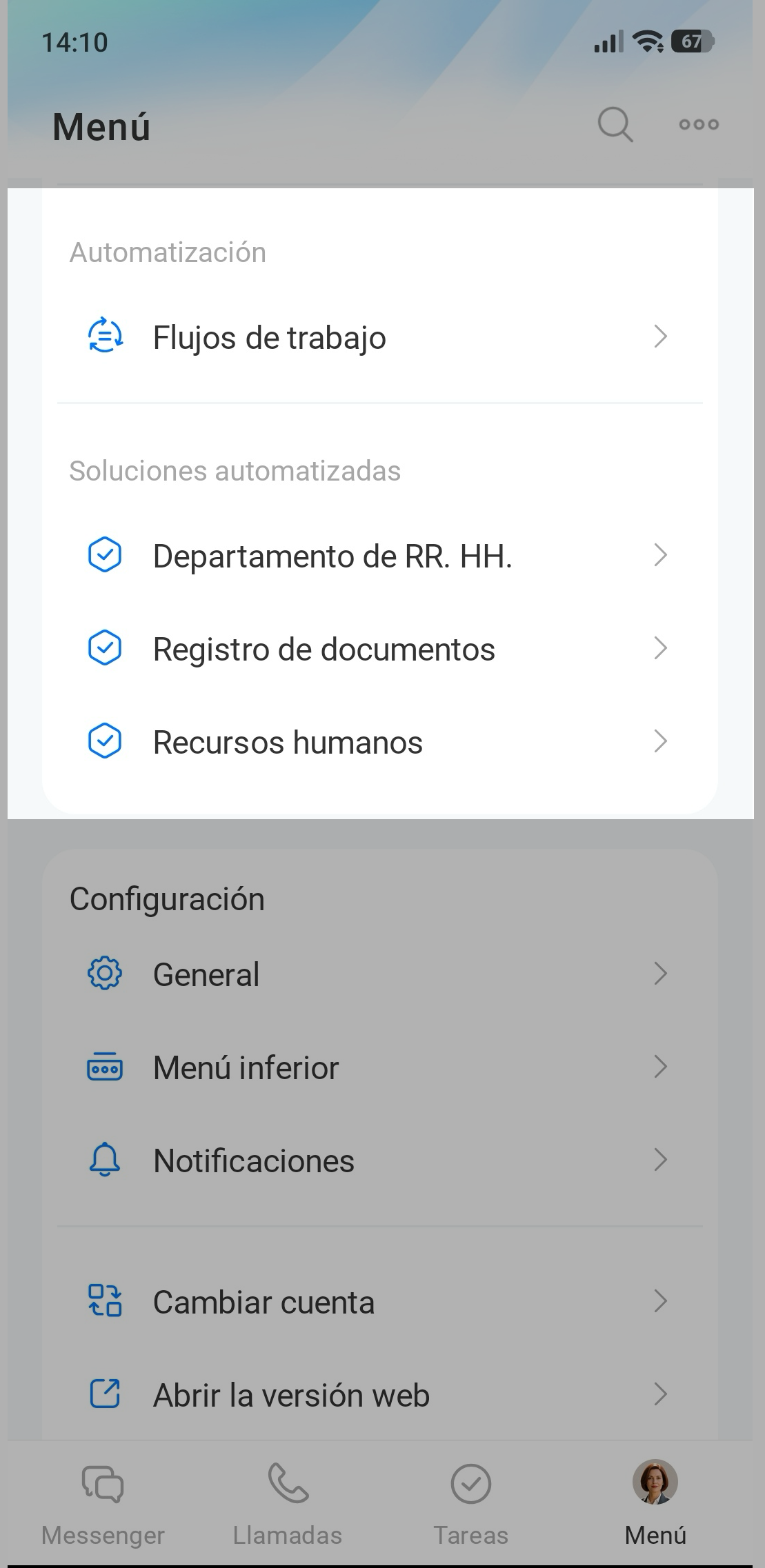Open Menú inferior settings

379,1067
